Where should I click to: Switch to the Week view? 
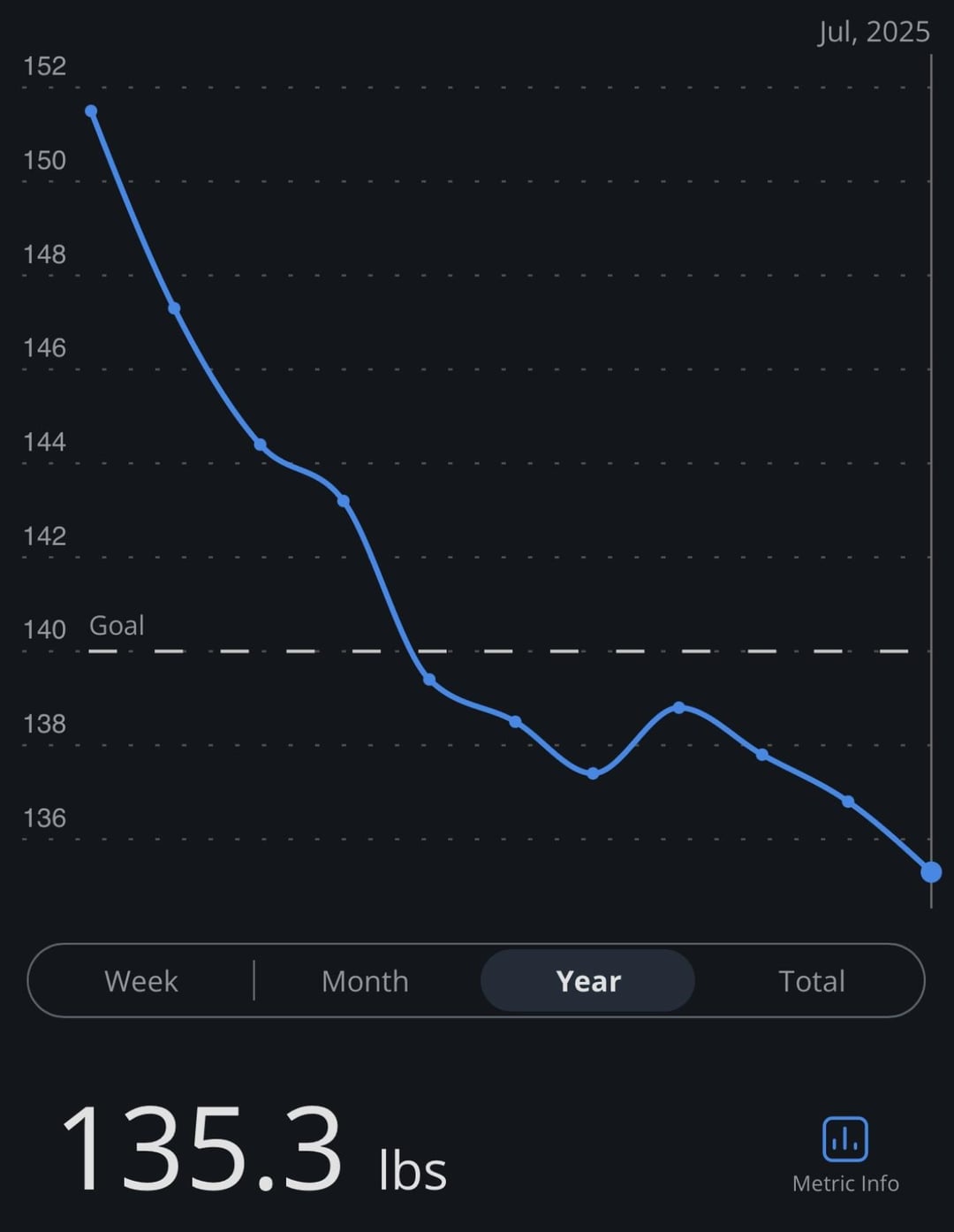pyautogui.click(x=141, y=981)
